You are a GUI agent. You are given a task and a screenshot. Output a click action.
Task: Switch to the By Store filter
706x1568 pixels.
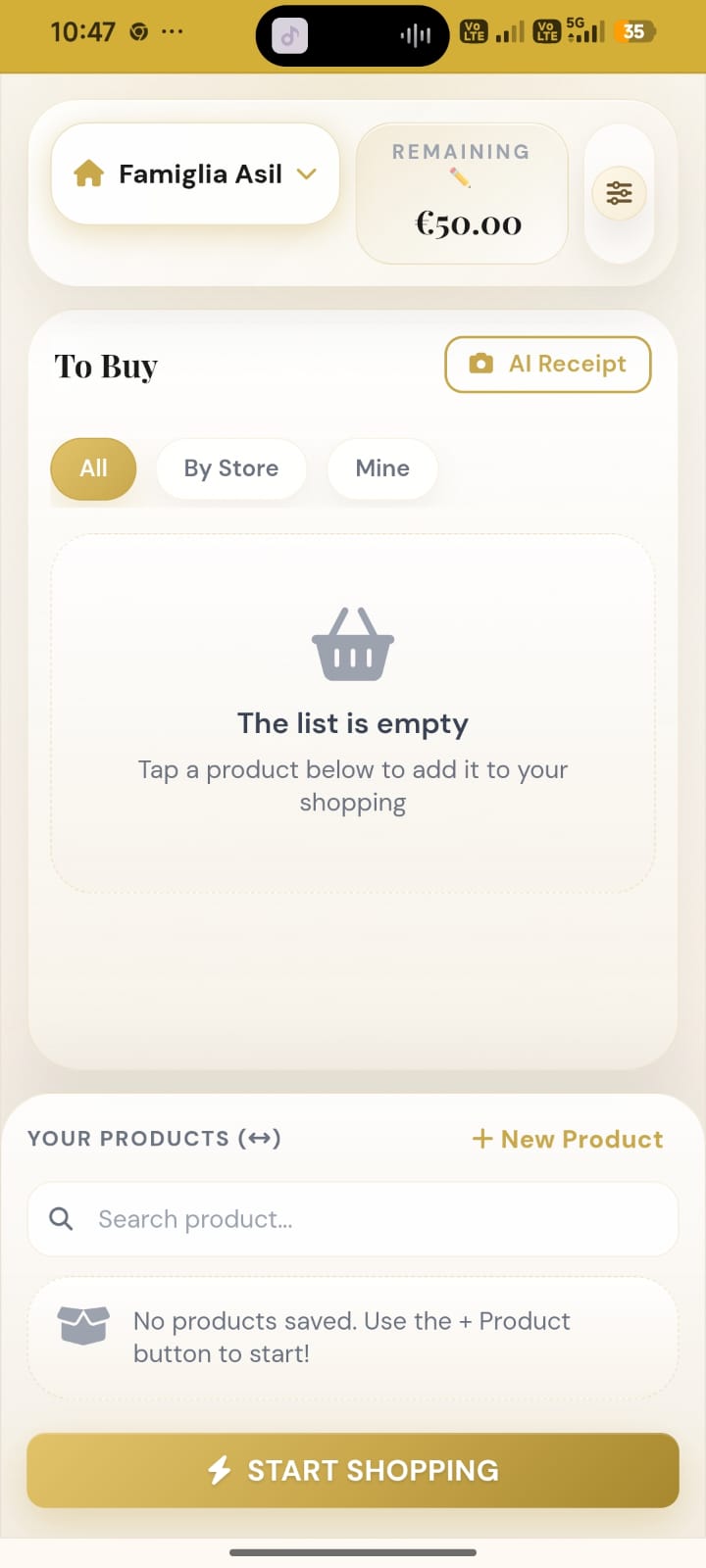tap(230, 468)
